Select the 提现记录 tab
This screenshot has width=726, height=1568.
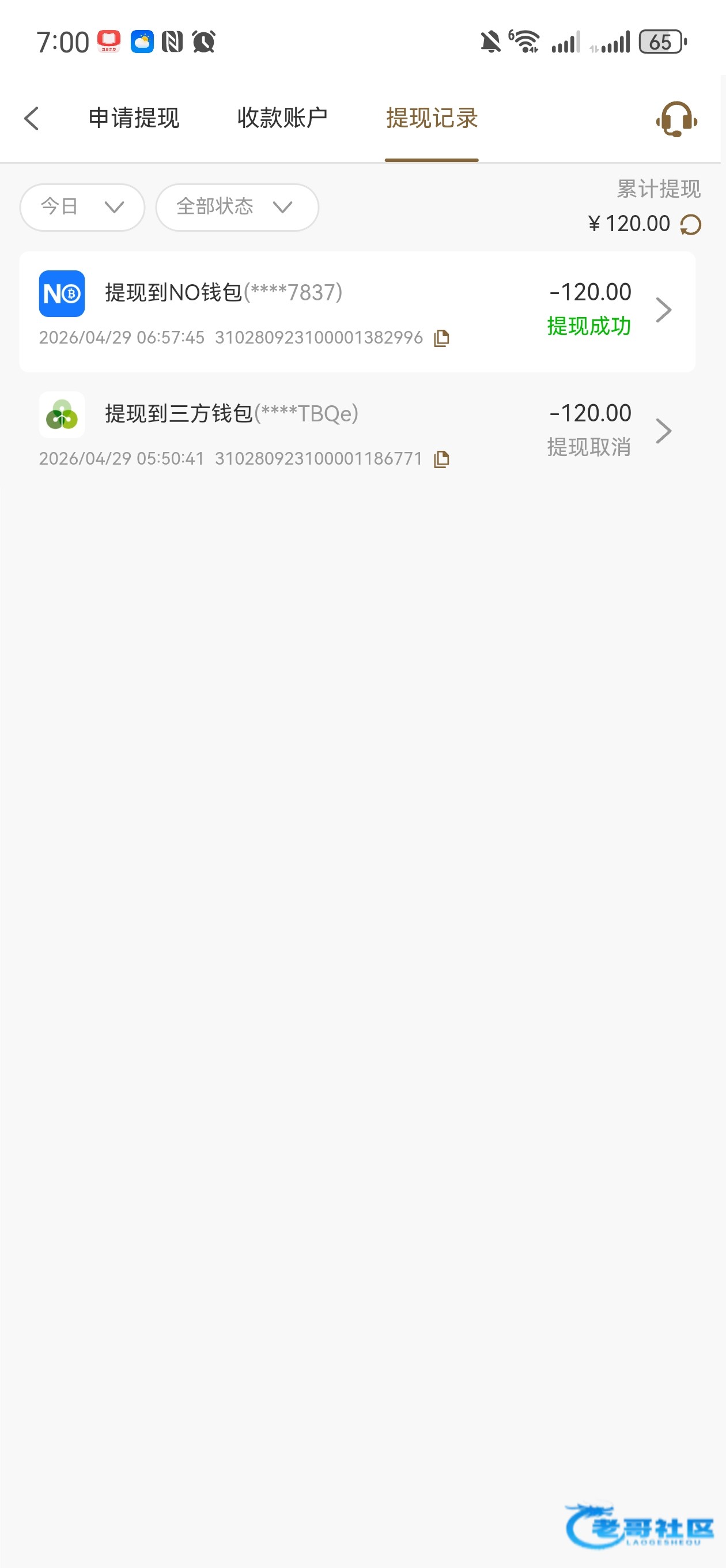click(432, 118)
